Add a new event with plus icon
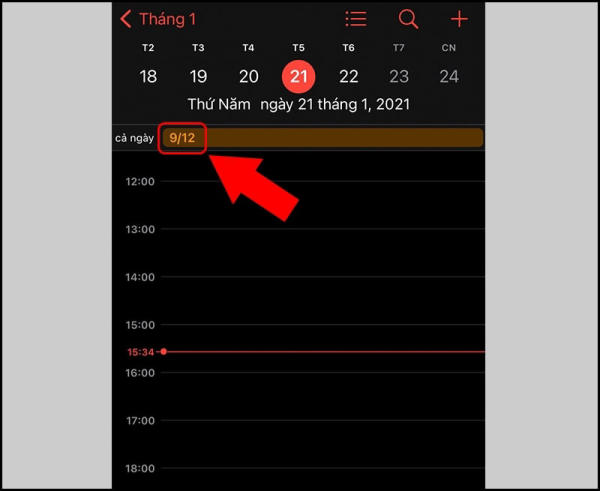The height and width of the screenshot is (491, 600). click(x=459, y=19)
